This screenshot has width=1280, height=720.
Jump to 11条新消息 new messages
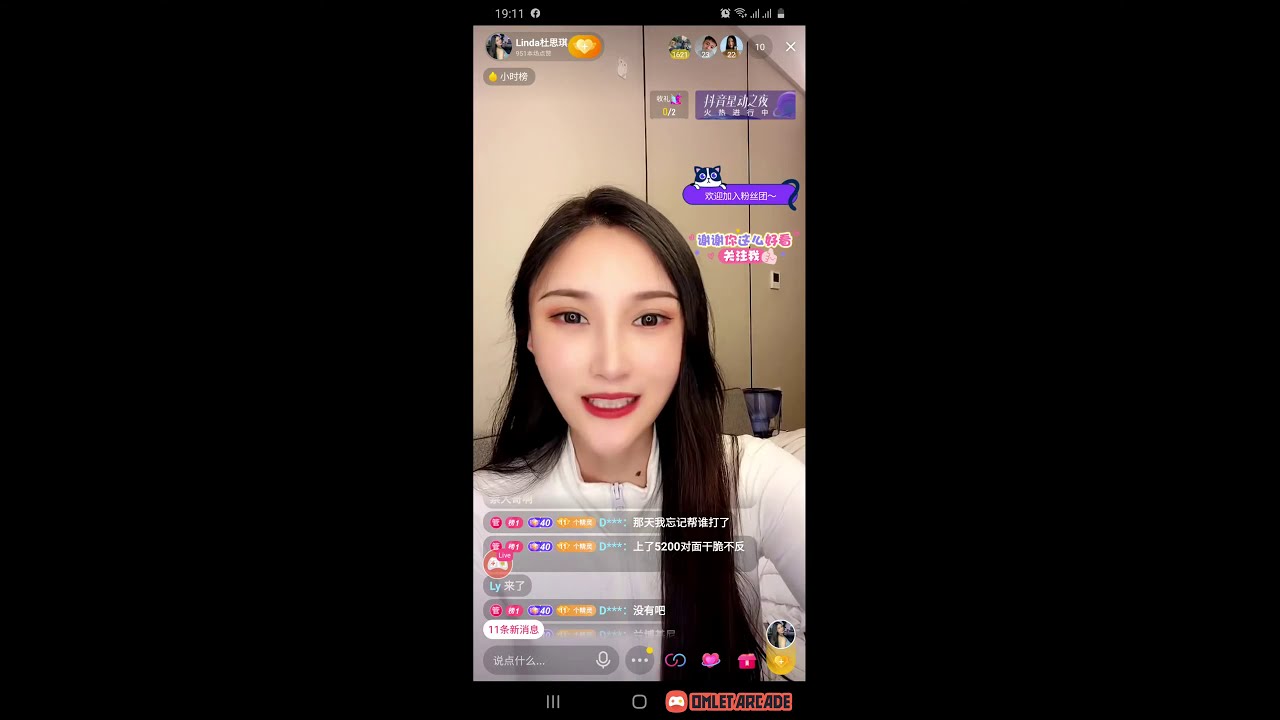coord(513,630)
